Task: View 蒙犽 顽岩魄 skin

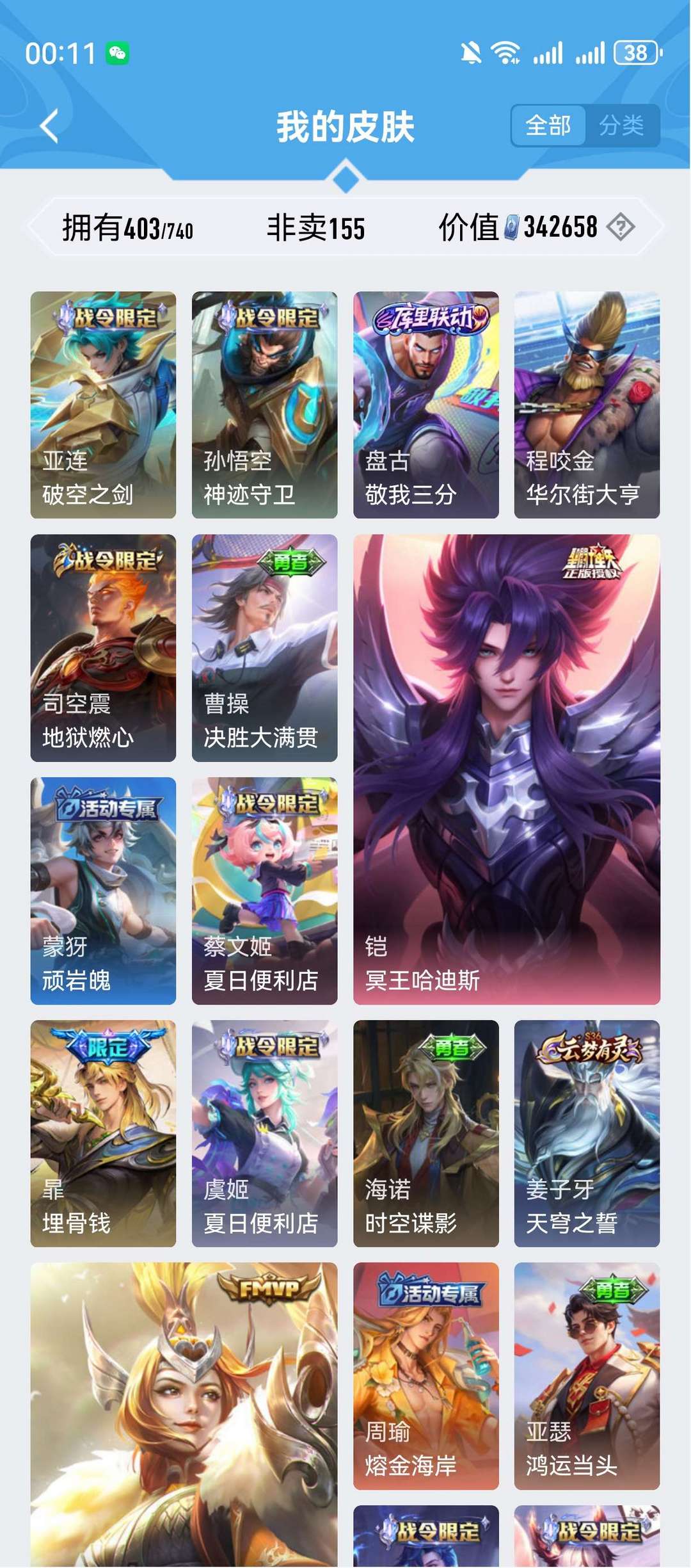Action: point(103,890)
